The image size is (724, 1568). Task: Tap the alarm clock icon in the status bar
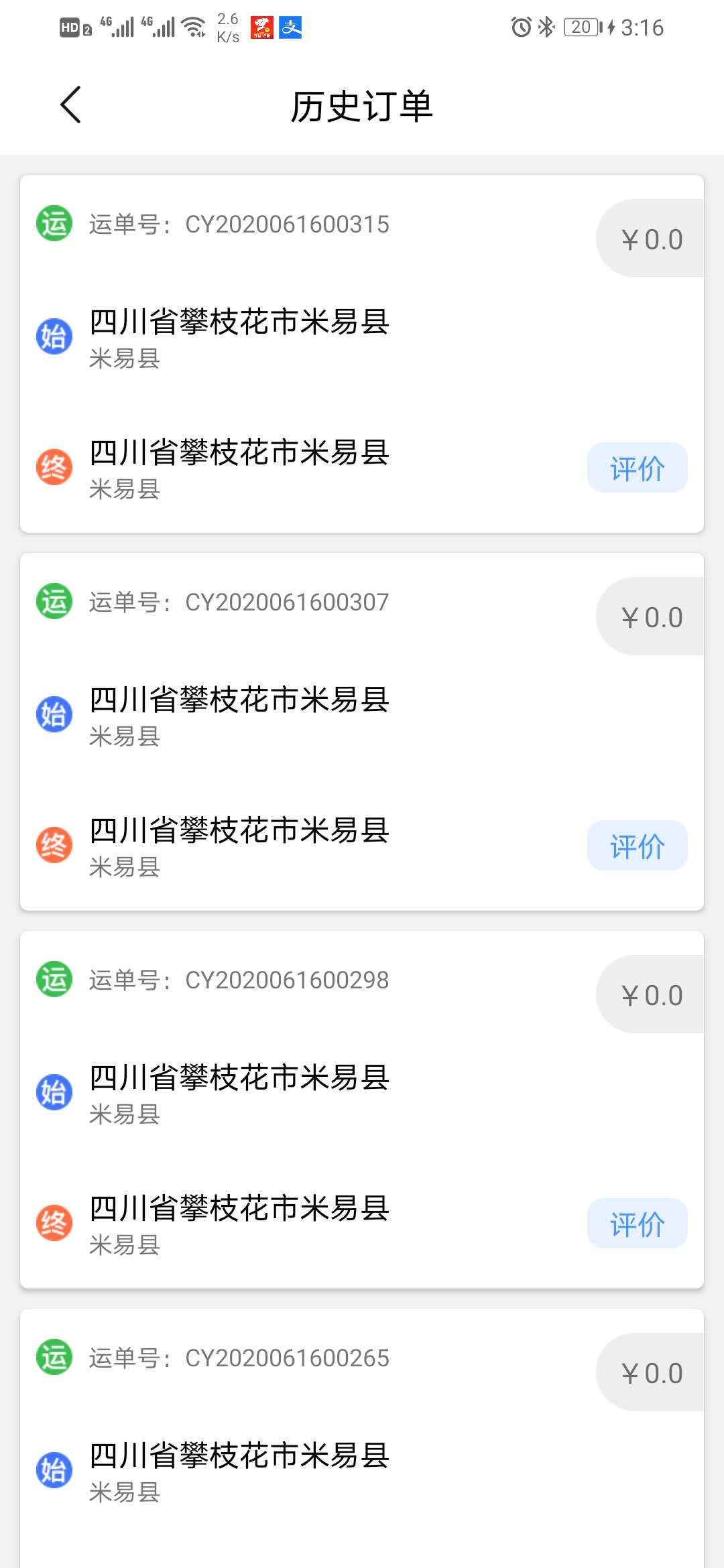click(x=522, y=27)
